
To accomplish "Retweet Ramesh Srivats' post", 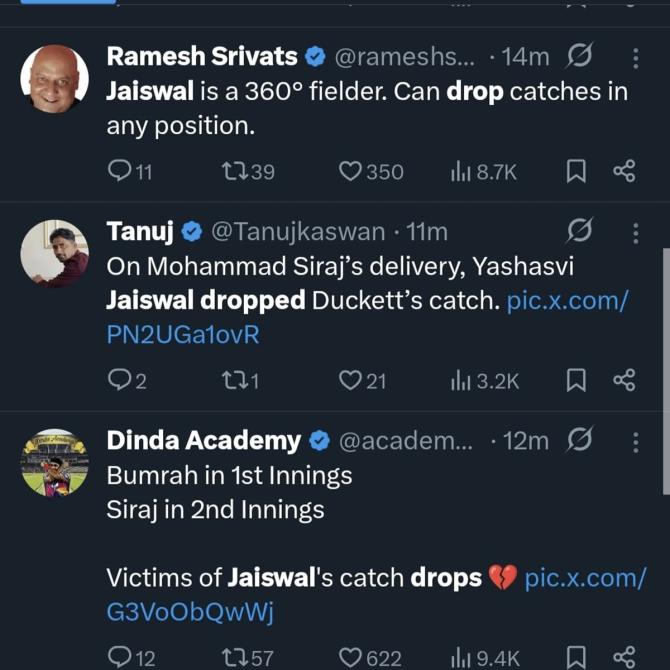I will tap(234, 172).
